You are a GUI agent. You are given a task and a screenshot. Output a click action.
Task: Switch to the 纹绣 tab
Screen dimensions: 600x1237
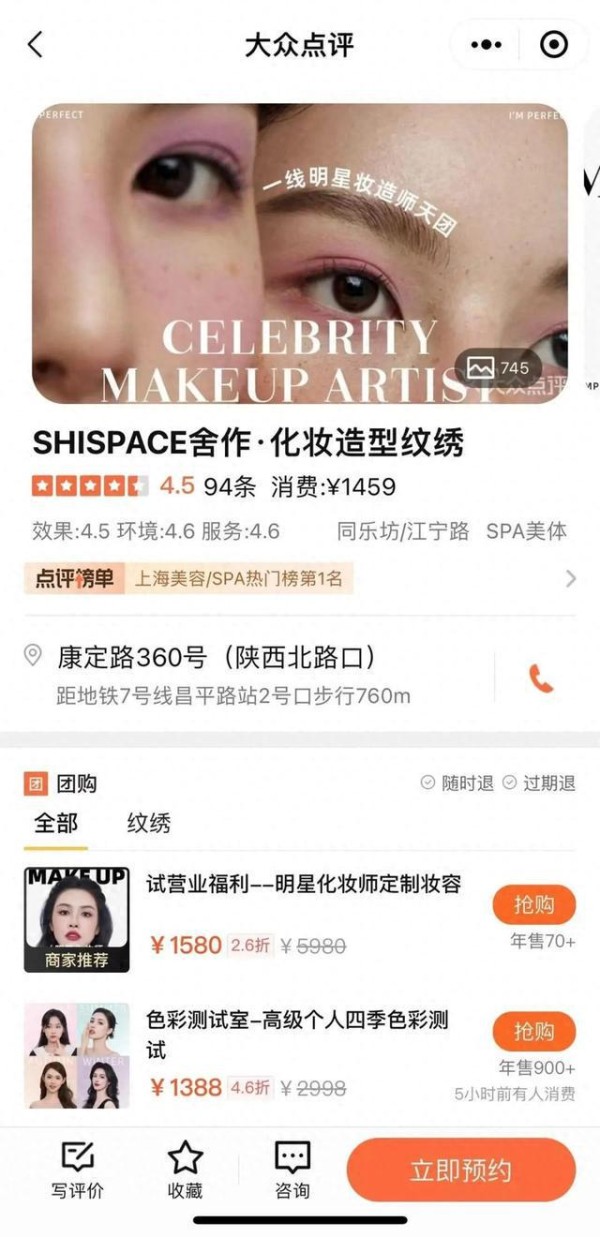[x=148, y=824]
